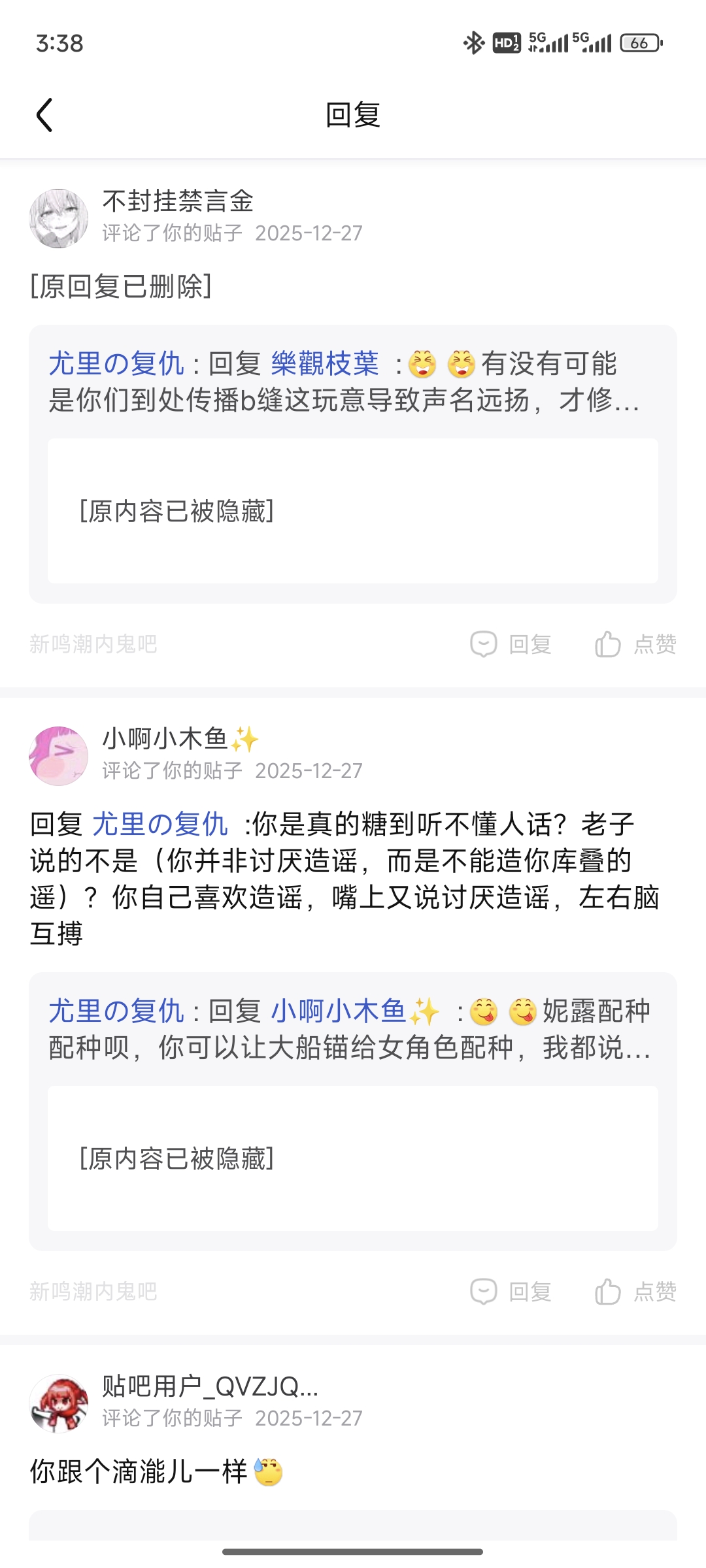Screen dimensions: 706x1568
Task: View 小啊小木鱼's profile avatar
Action: [x=59, y=756]
